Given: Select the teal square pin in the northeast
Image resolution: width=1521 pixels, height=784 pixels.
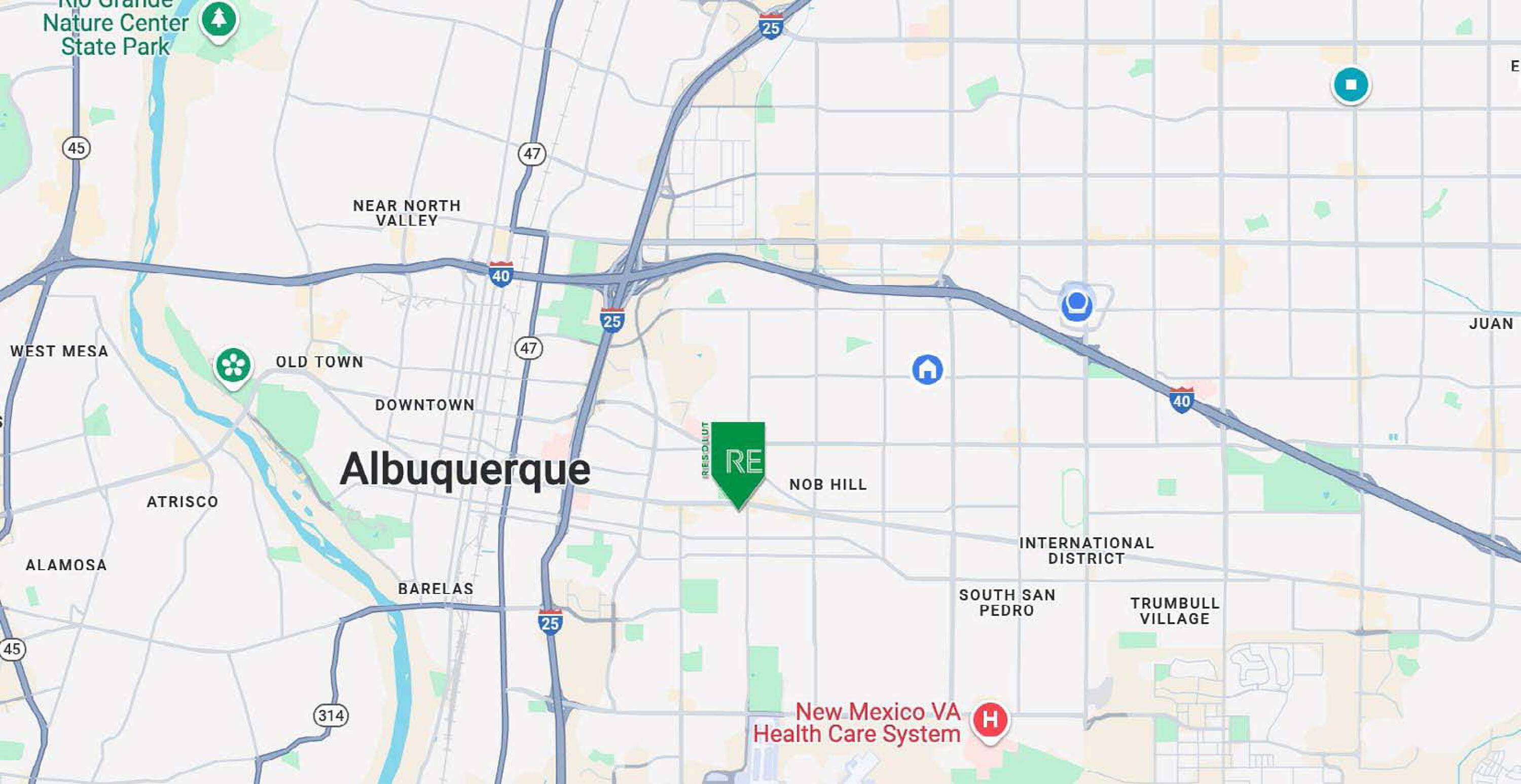Looking at the screenshot, I should (x=1350, y=85).
